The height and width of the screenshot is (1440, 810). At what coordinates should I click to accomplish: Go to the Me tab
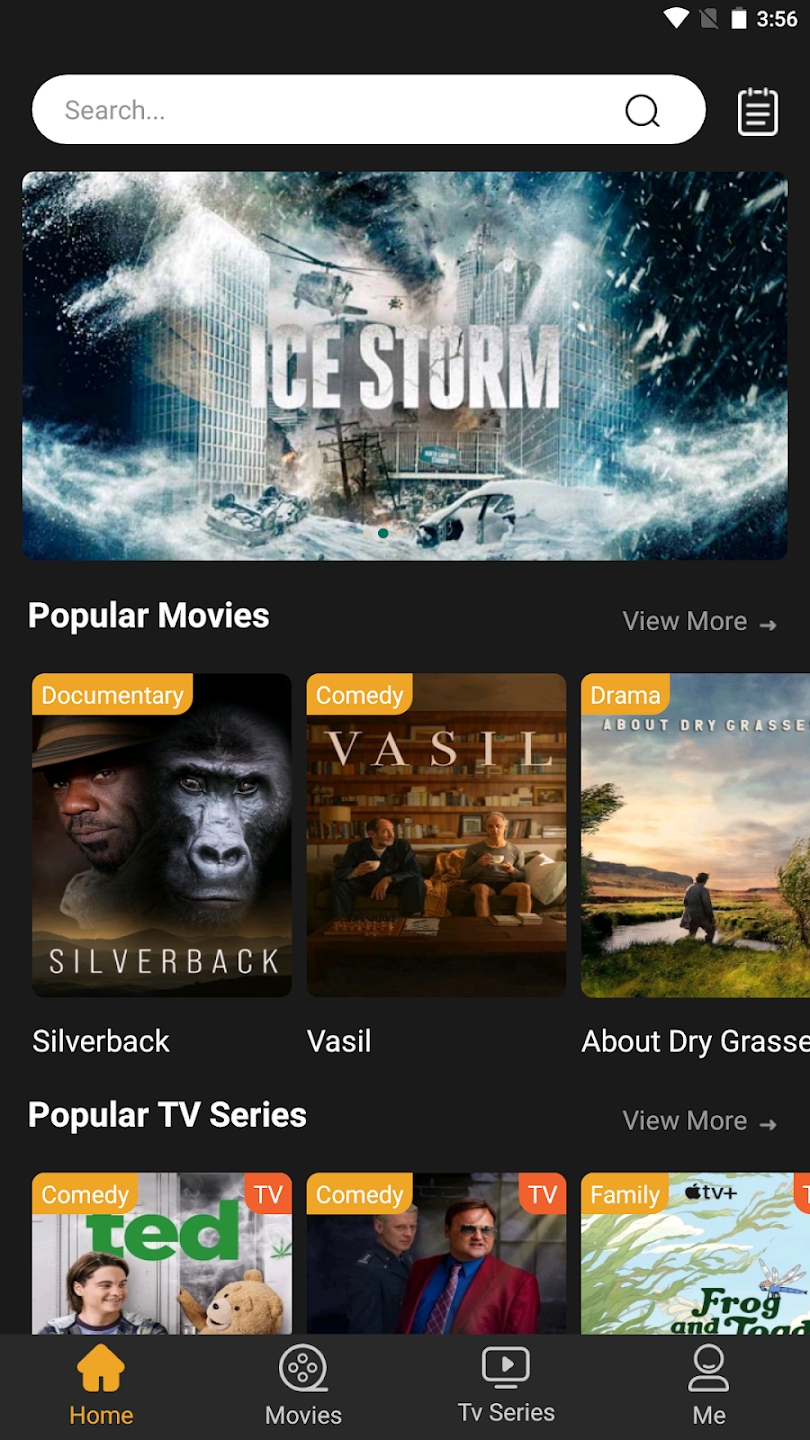coord(708,1386)
